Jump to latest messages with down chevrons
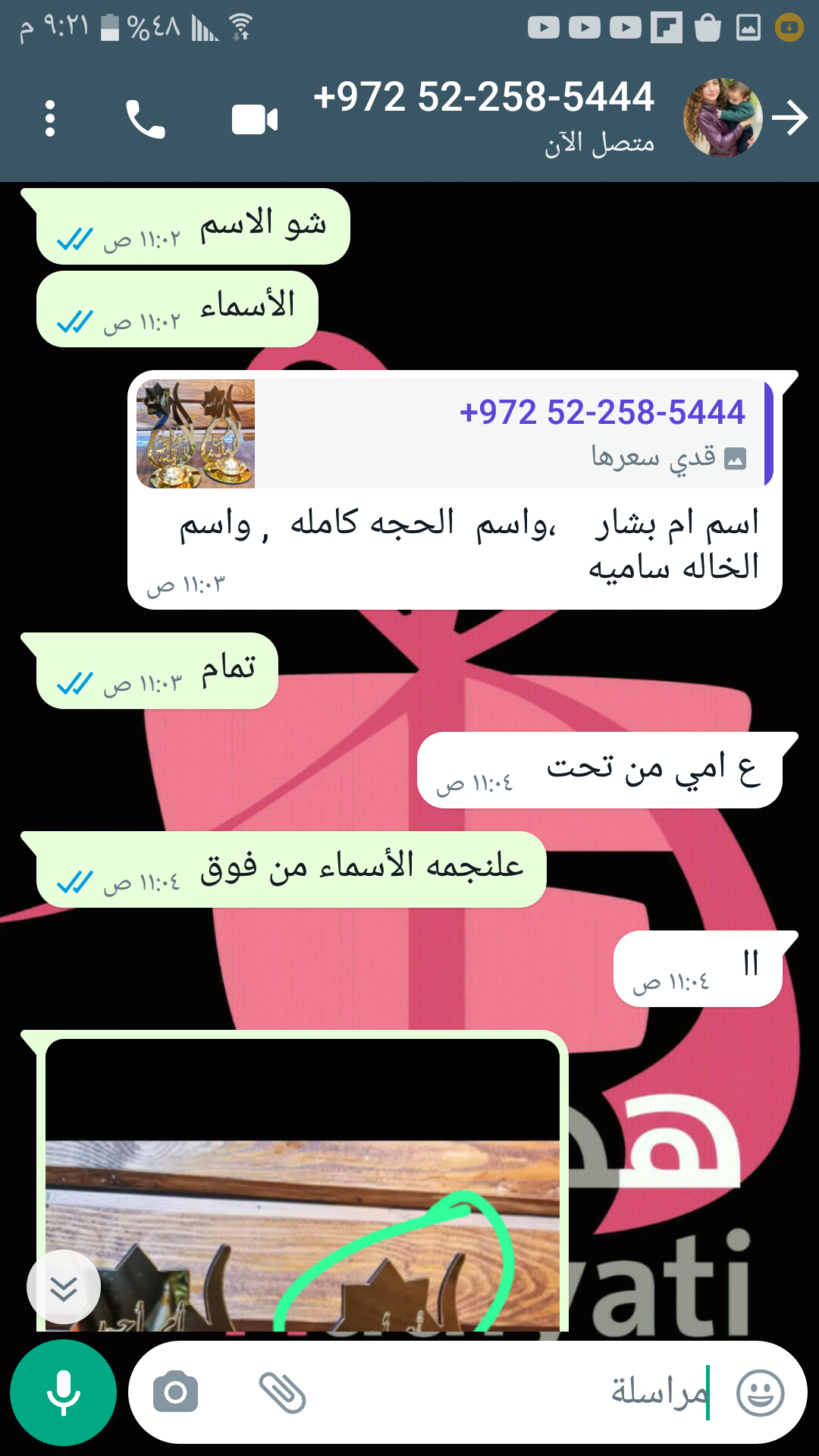Image resolution: width=819 pixels, height=1456 pixels. tap(64, 1287)
